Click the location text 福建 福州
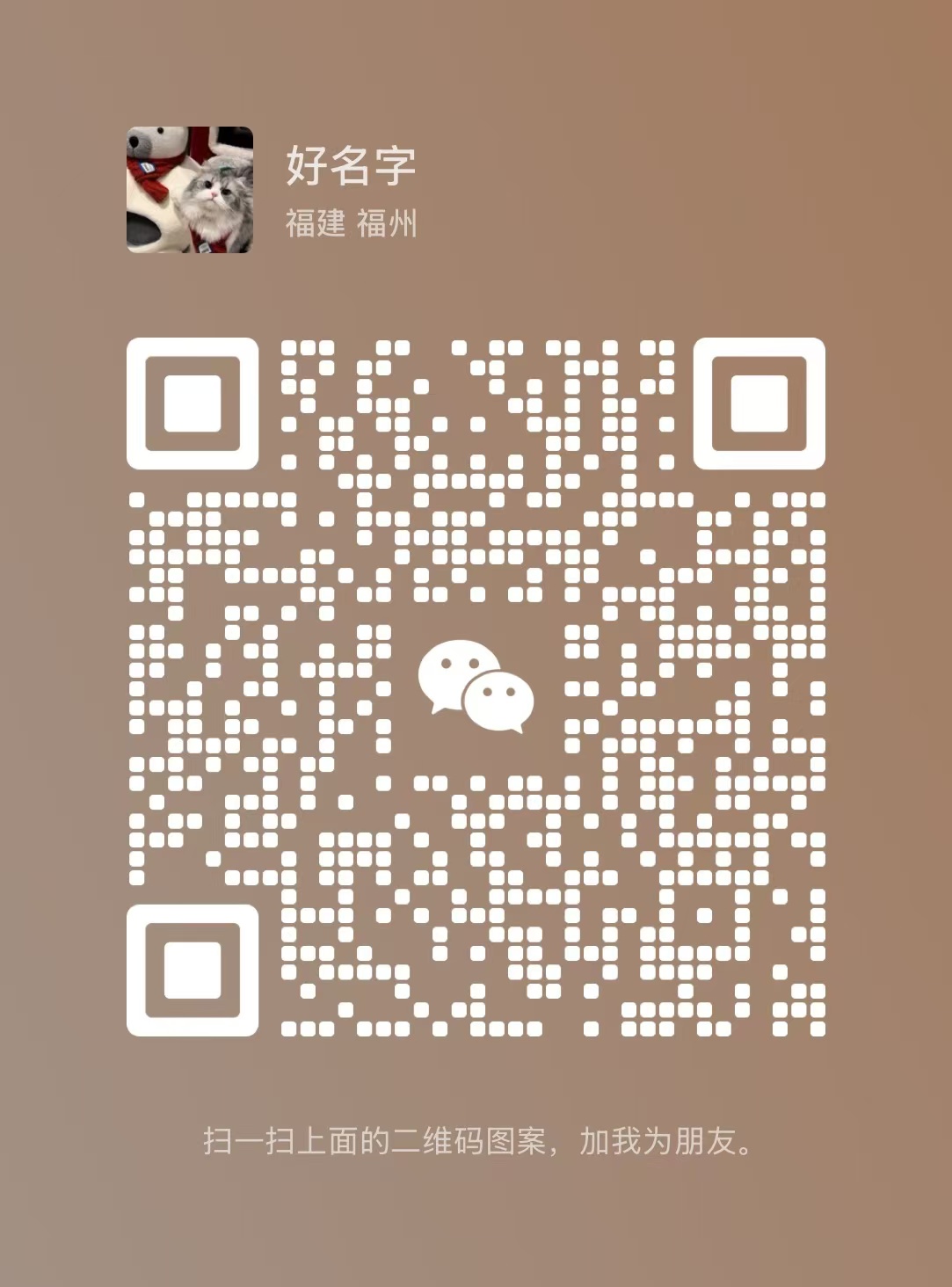952x1287 pixels. (x=352, y=222)
